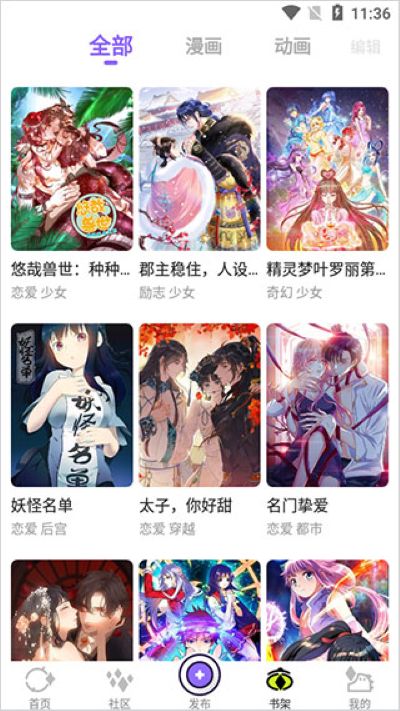Tap the 编辑 button

tap(366, 47)
